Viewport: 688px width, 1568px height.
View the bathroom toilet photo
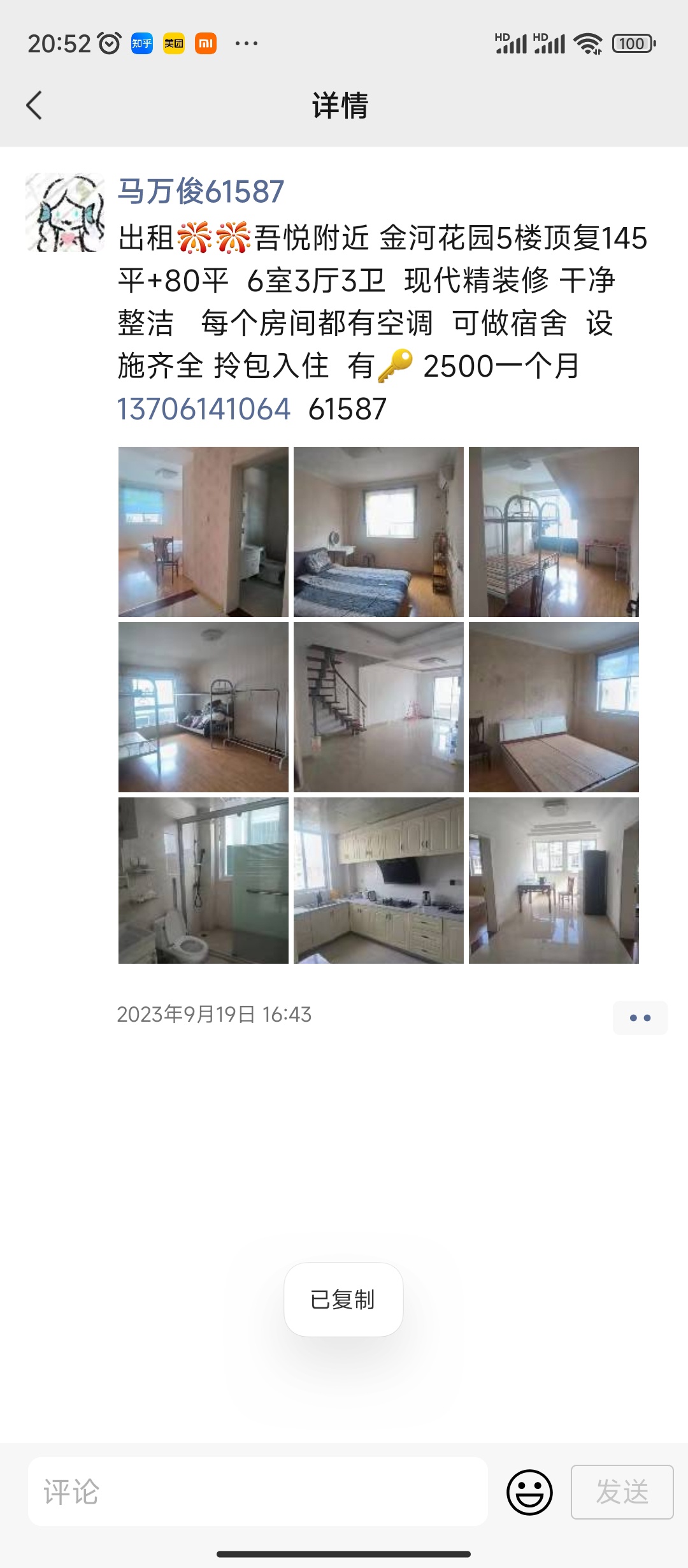203,880
